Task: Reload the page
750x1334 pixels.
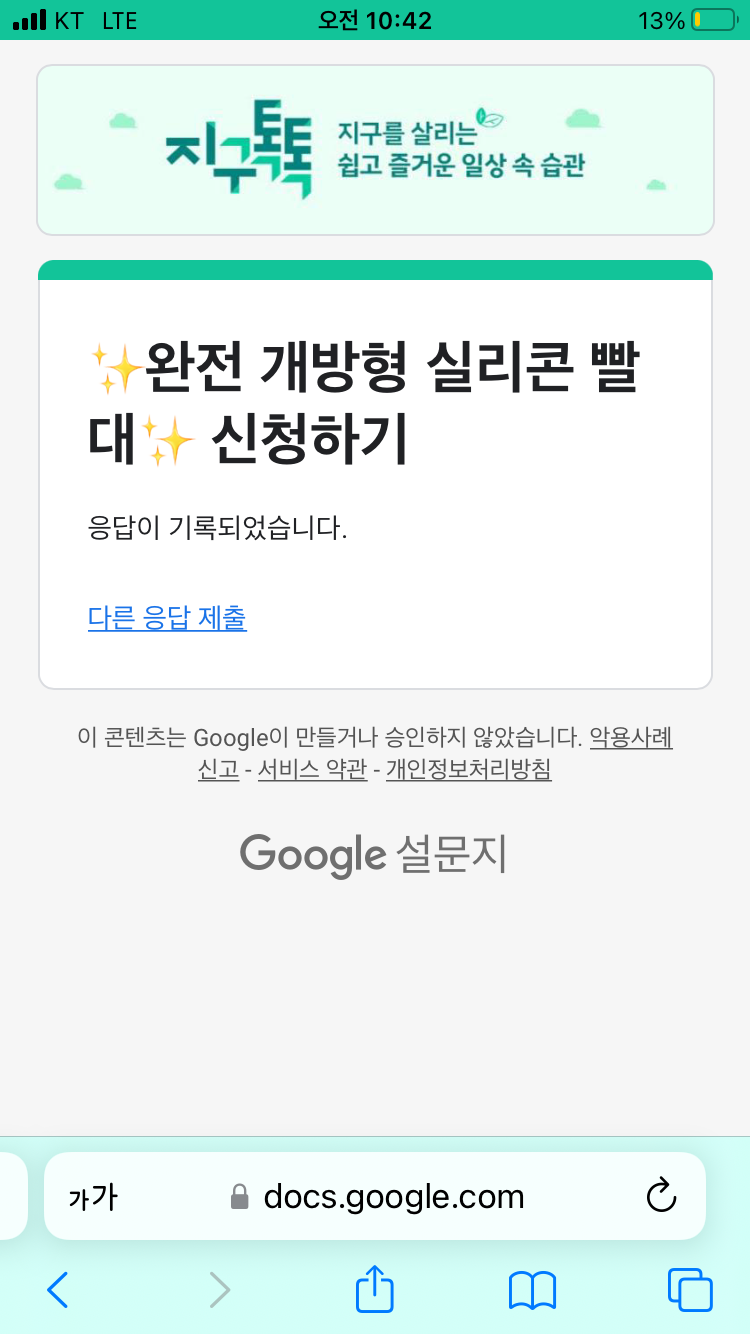Action: (662, 1196)
